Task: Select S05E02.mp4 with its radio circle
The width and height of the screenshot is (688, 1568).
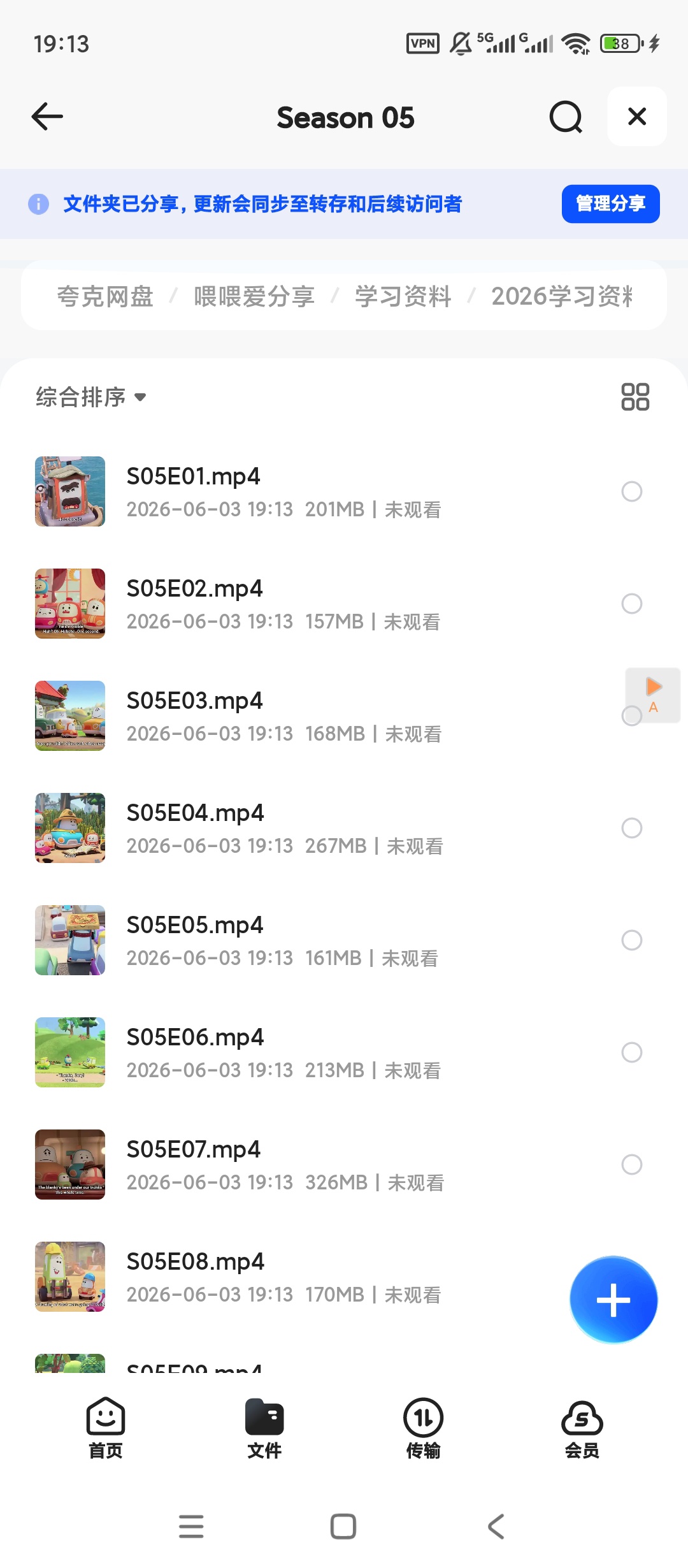Action: (x=631, y=604)
